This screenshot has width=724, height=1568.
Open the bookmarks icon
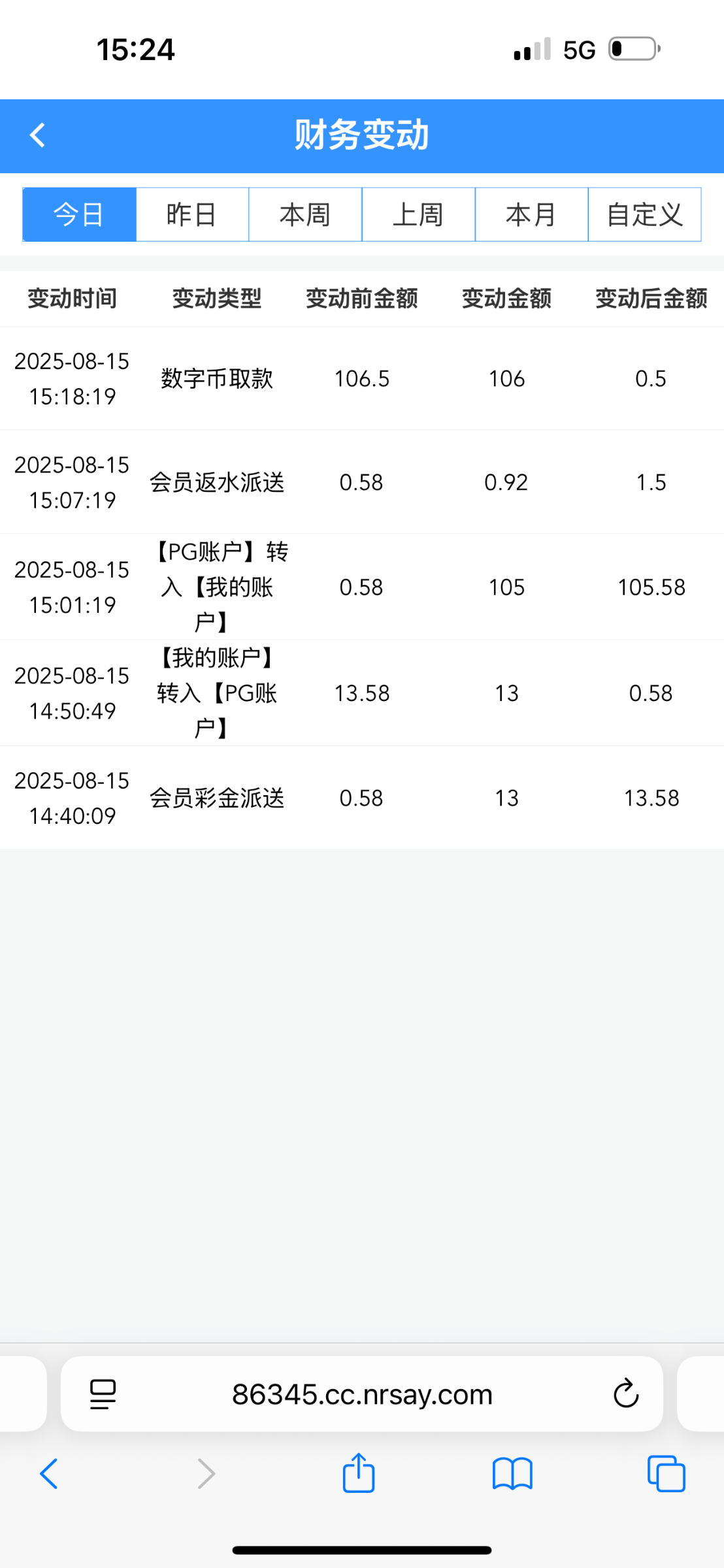[x=513, y=1474]
